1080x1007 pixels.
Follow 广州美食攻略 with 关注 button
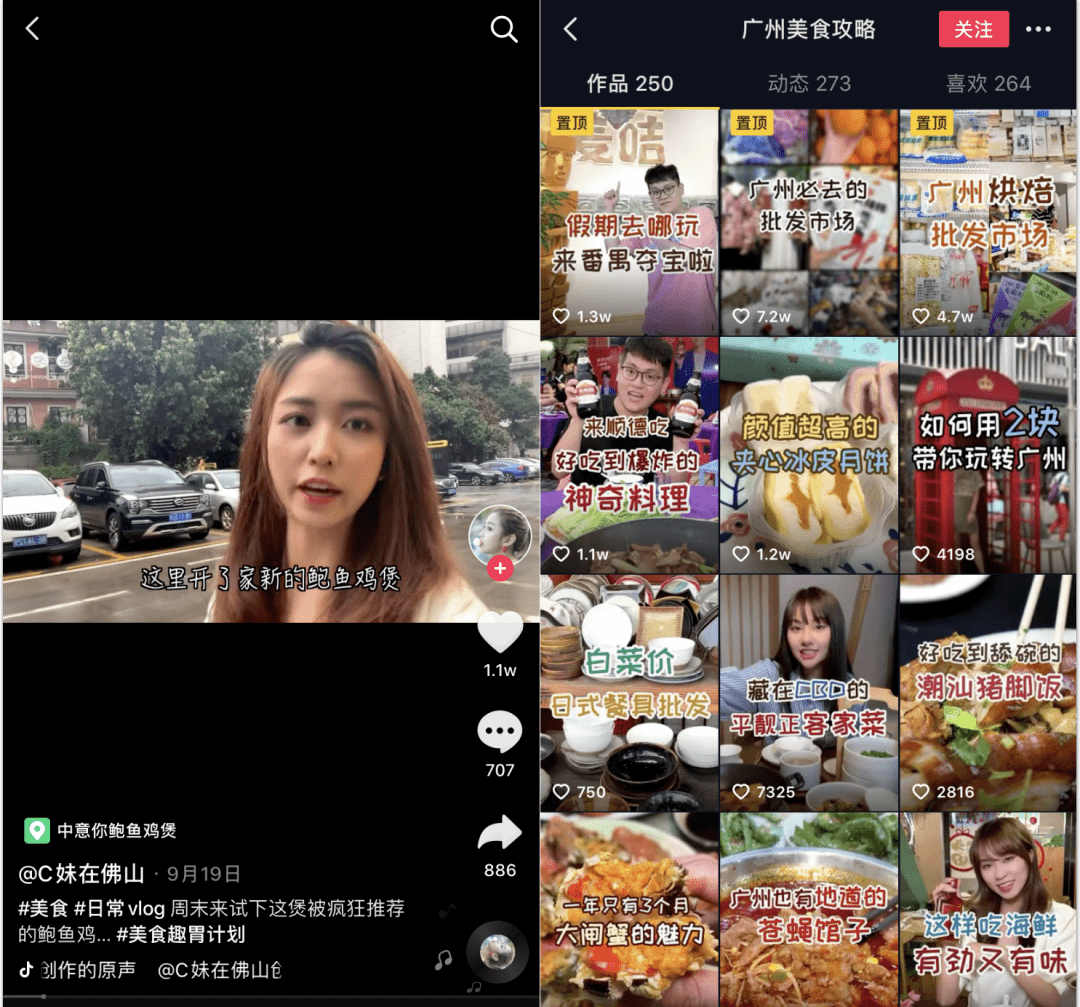[x=973, y=29]
